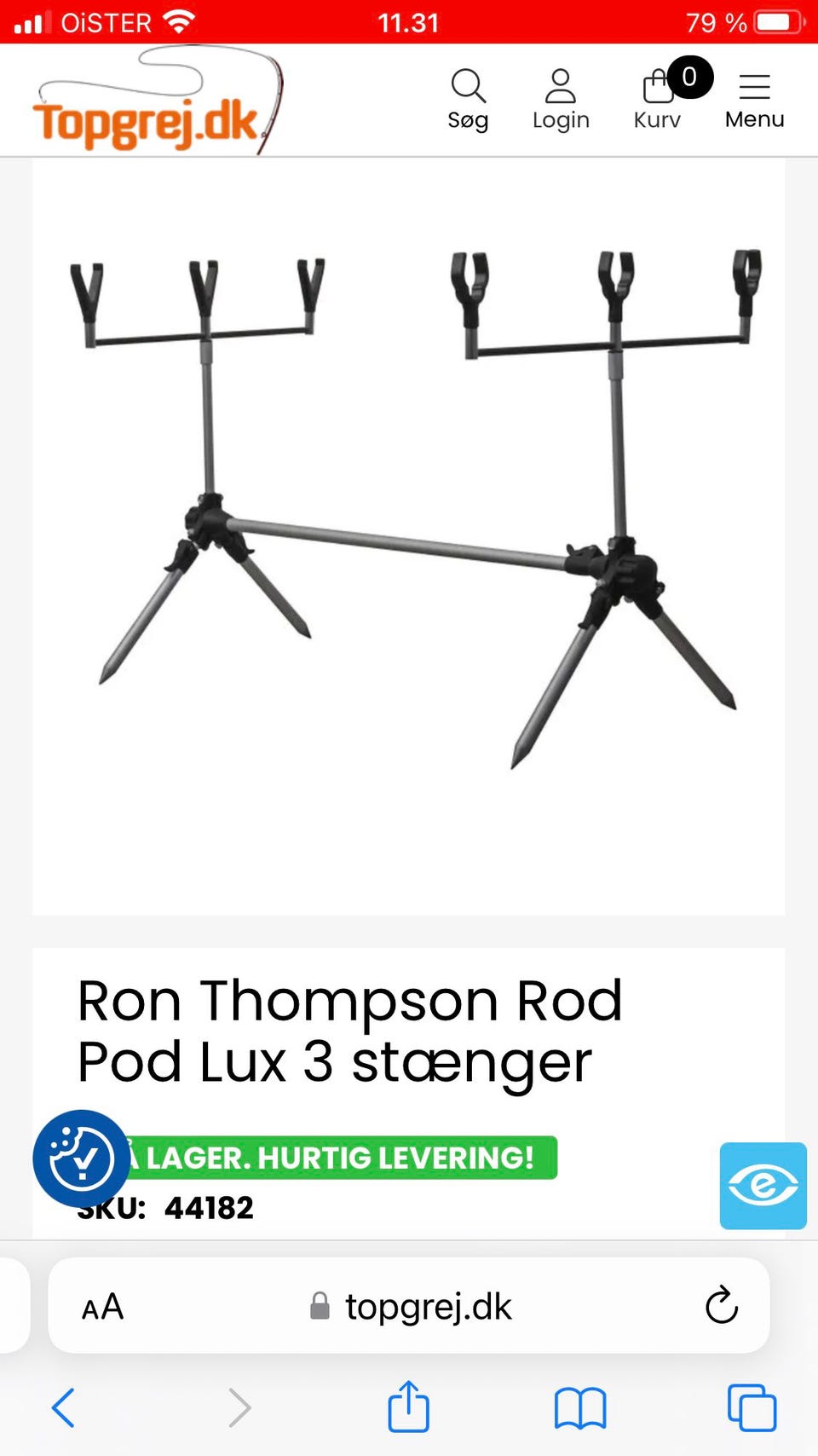This screenshot has height=1456, width=818.
Task: Open the Login page
Action: point(561,99)
